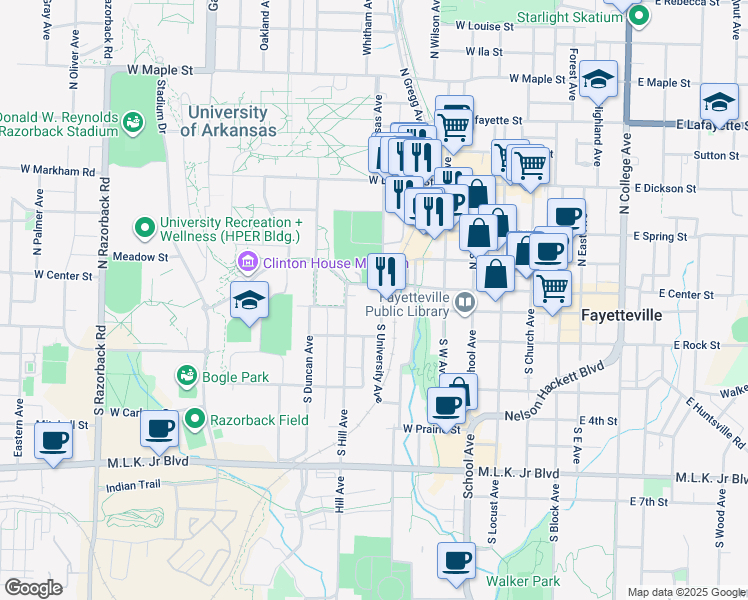The height and width of the screenshot is (600, 748).
Task: Open Donald W. Reynolds Razorback Stadium pin
Action: 132,123
